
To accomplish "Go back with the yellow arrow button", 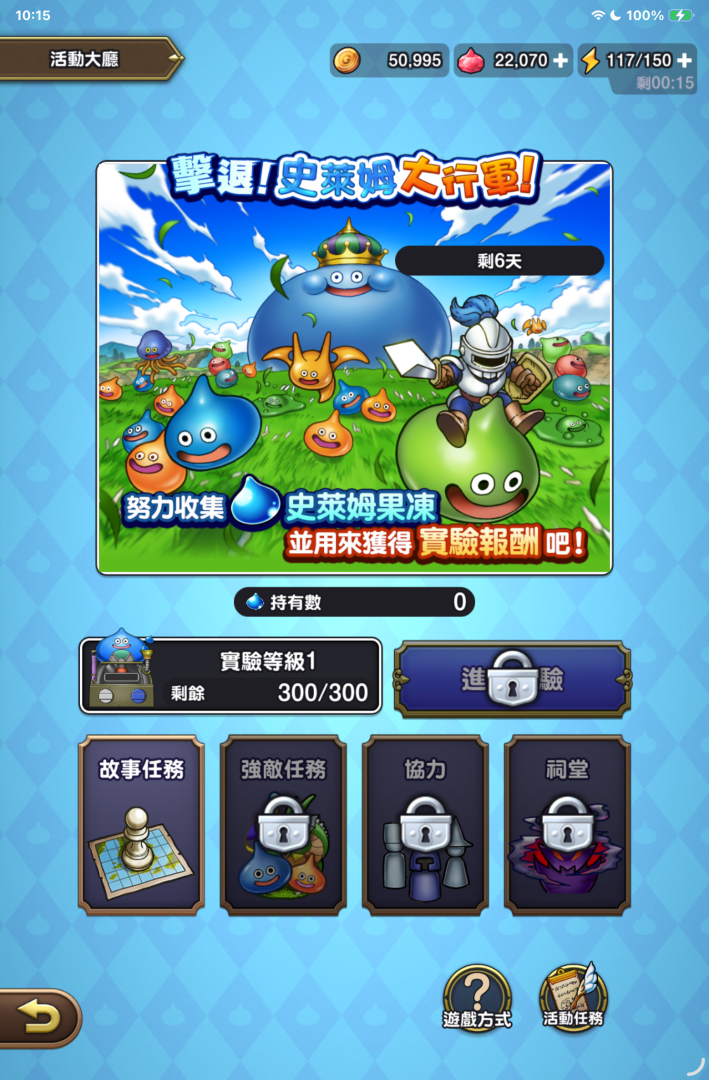I will [38, 1019].
